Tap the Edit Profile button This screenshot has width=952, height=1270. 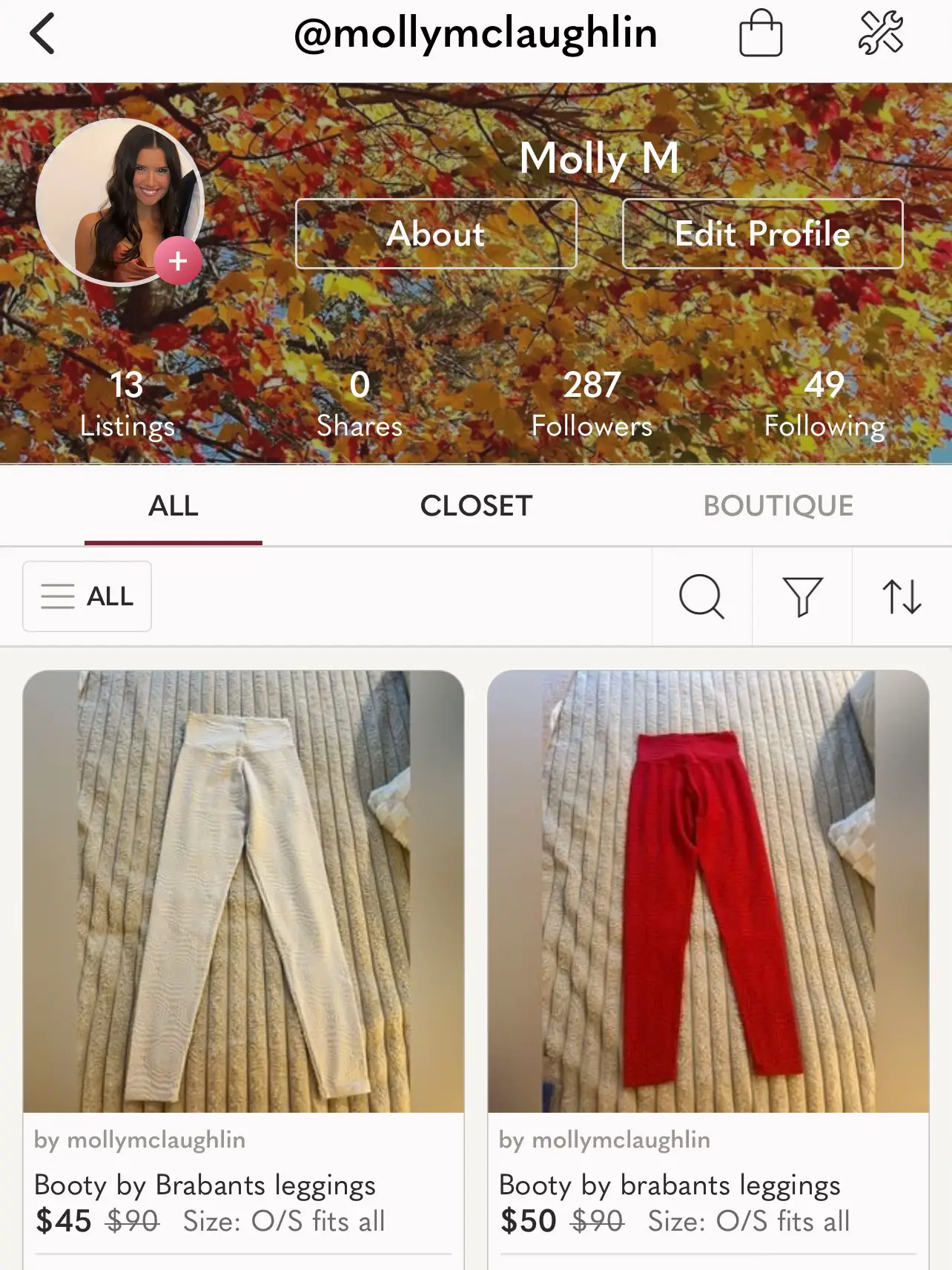(762, 233)
